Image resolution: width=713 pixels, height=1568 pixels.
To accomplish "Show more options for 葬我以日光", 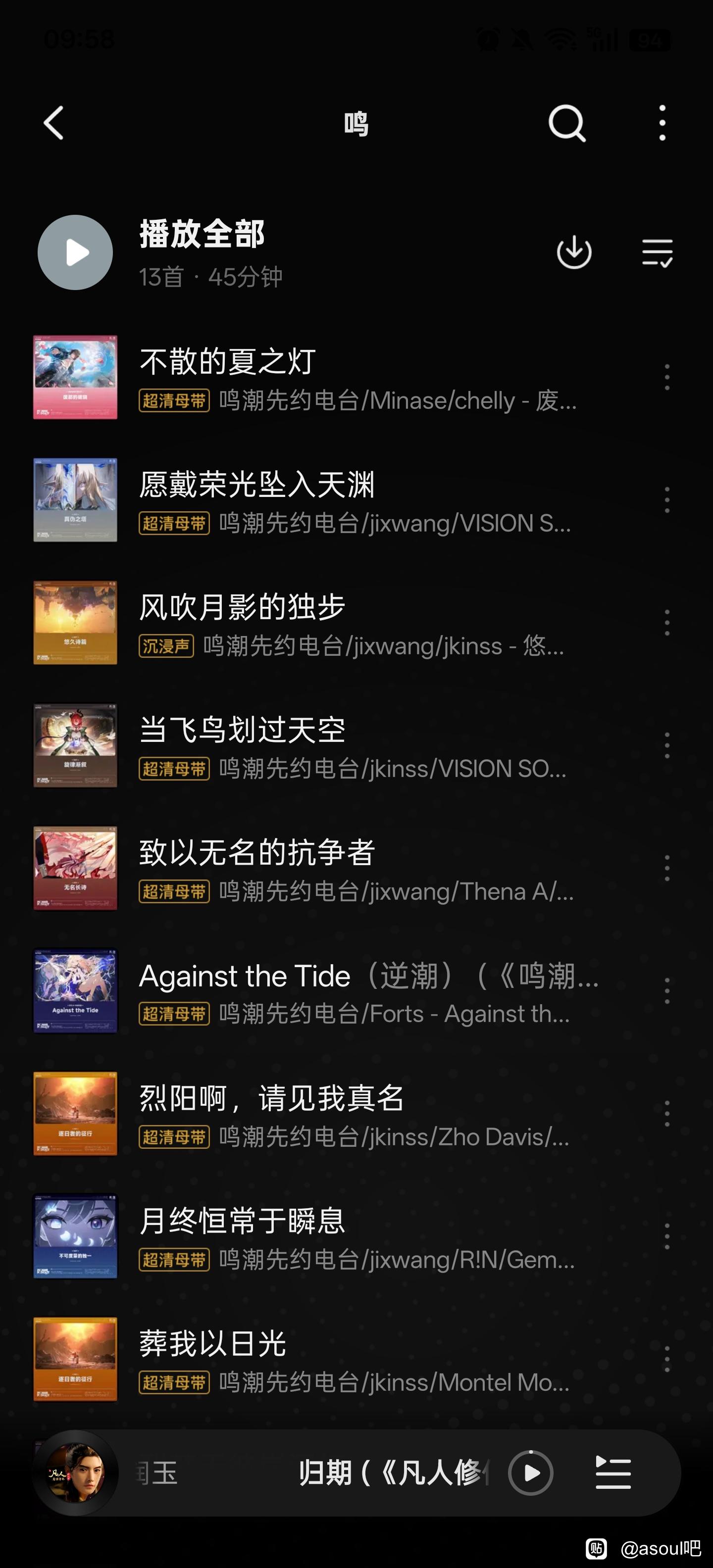I will coord(667,1359).
